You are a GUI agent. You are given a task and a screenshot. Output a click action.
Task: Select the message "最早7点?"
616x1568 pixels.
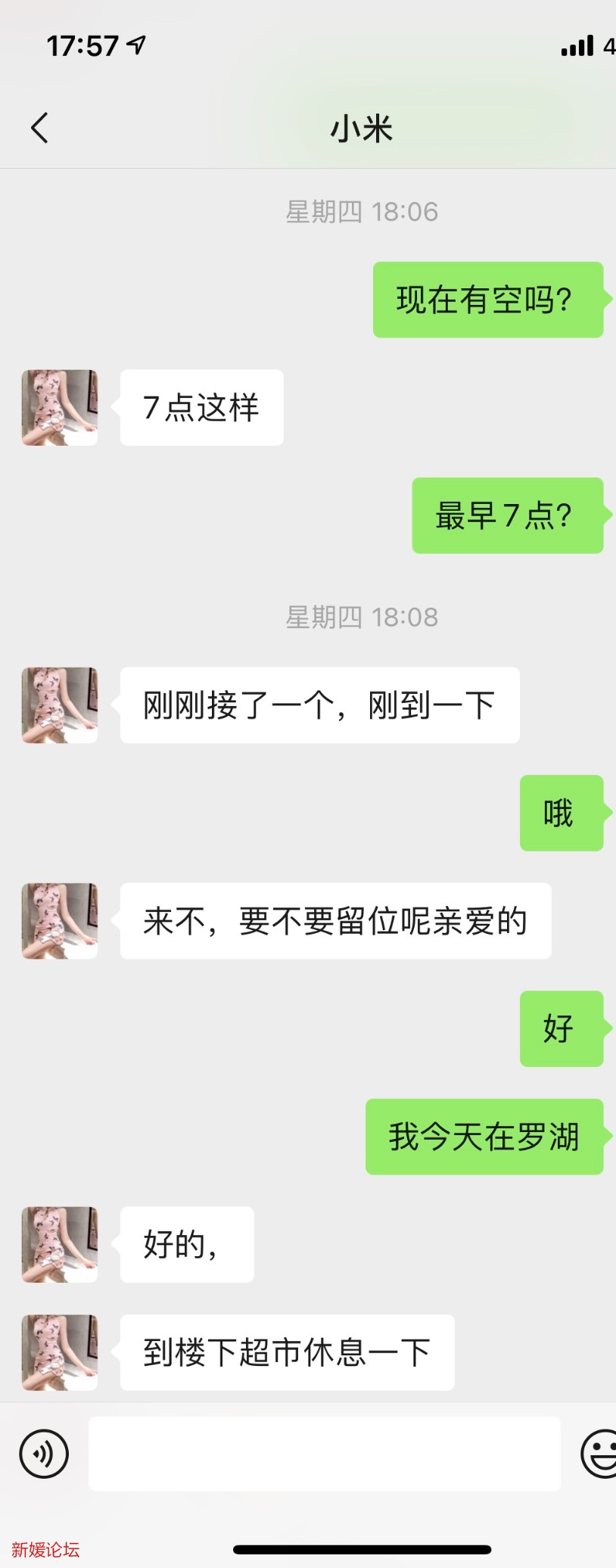tap(508, 516)
